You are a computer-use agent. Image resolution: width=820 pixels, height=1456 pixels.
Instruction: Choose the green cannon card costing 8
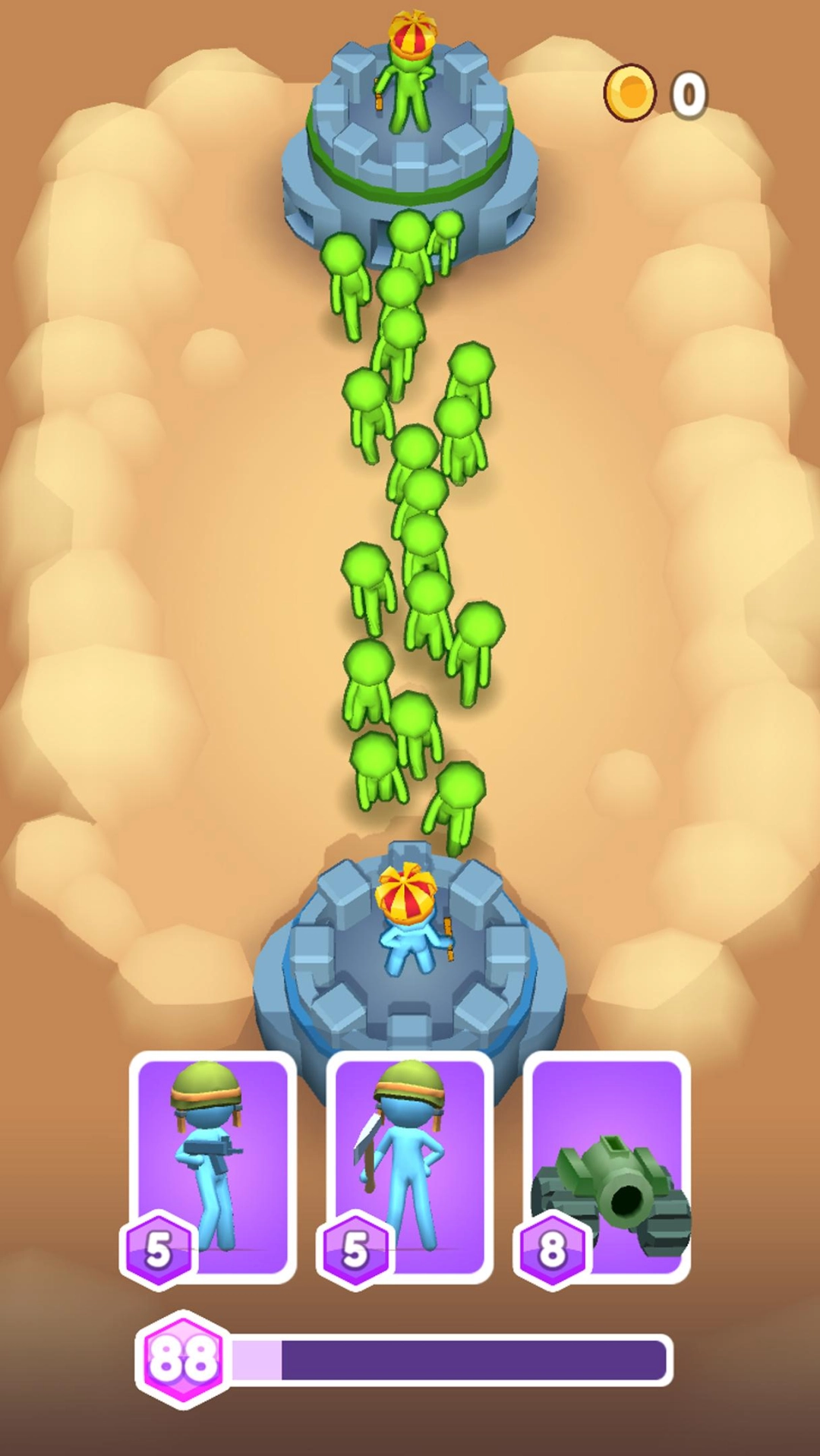click(607, 1165)
